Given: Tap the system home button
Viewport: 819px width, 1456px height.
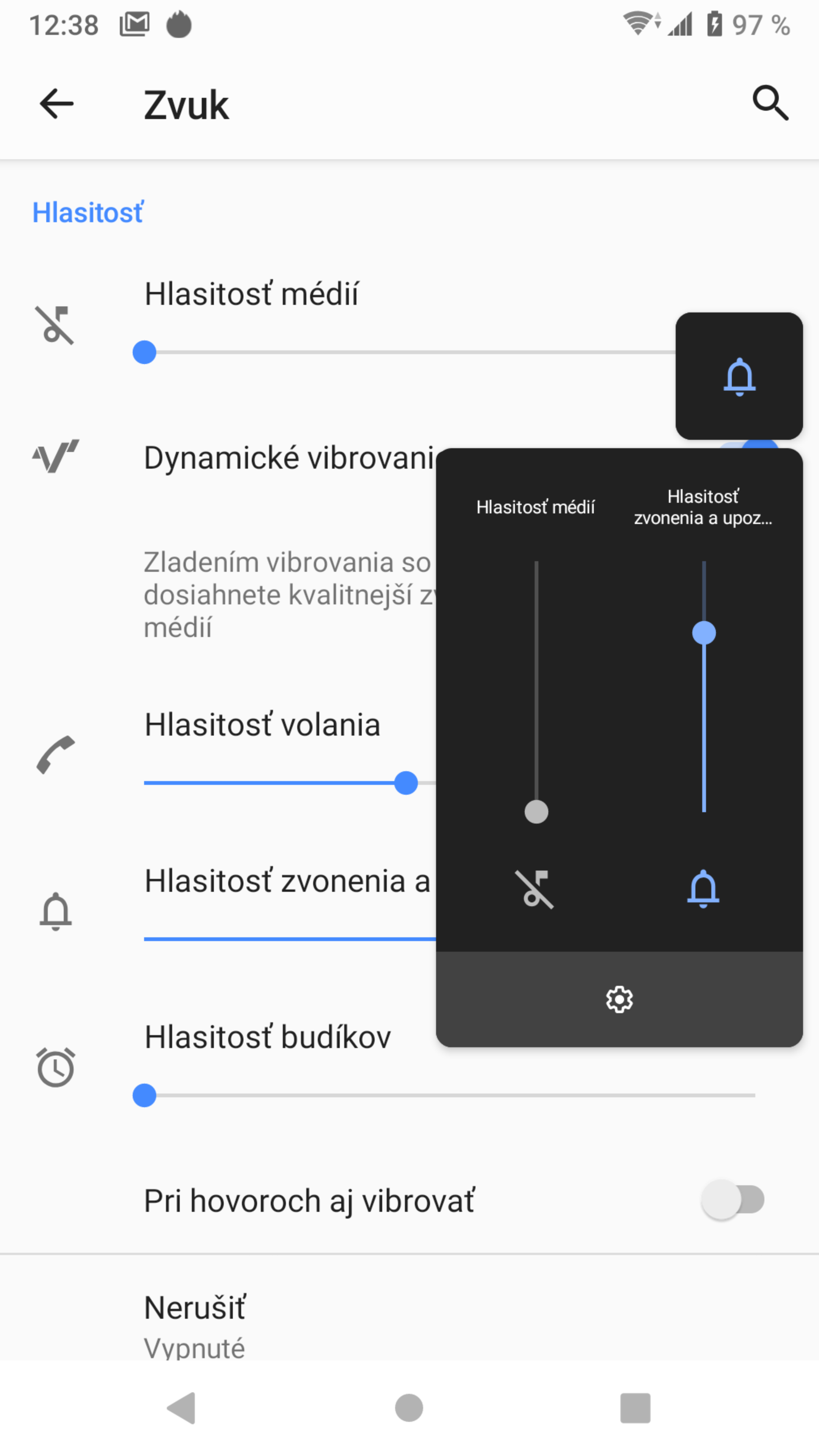Looking at the screenshot, I should (409, 1407).
